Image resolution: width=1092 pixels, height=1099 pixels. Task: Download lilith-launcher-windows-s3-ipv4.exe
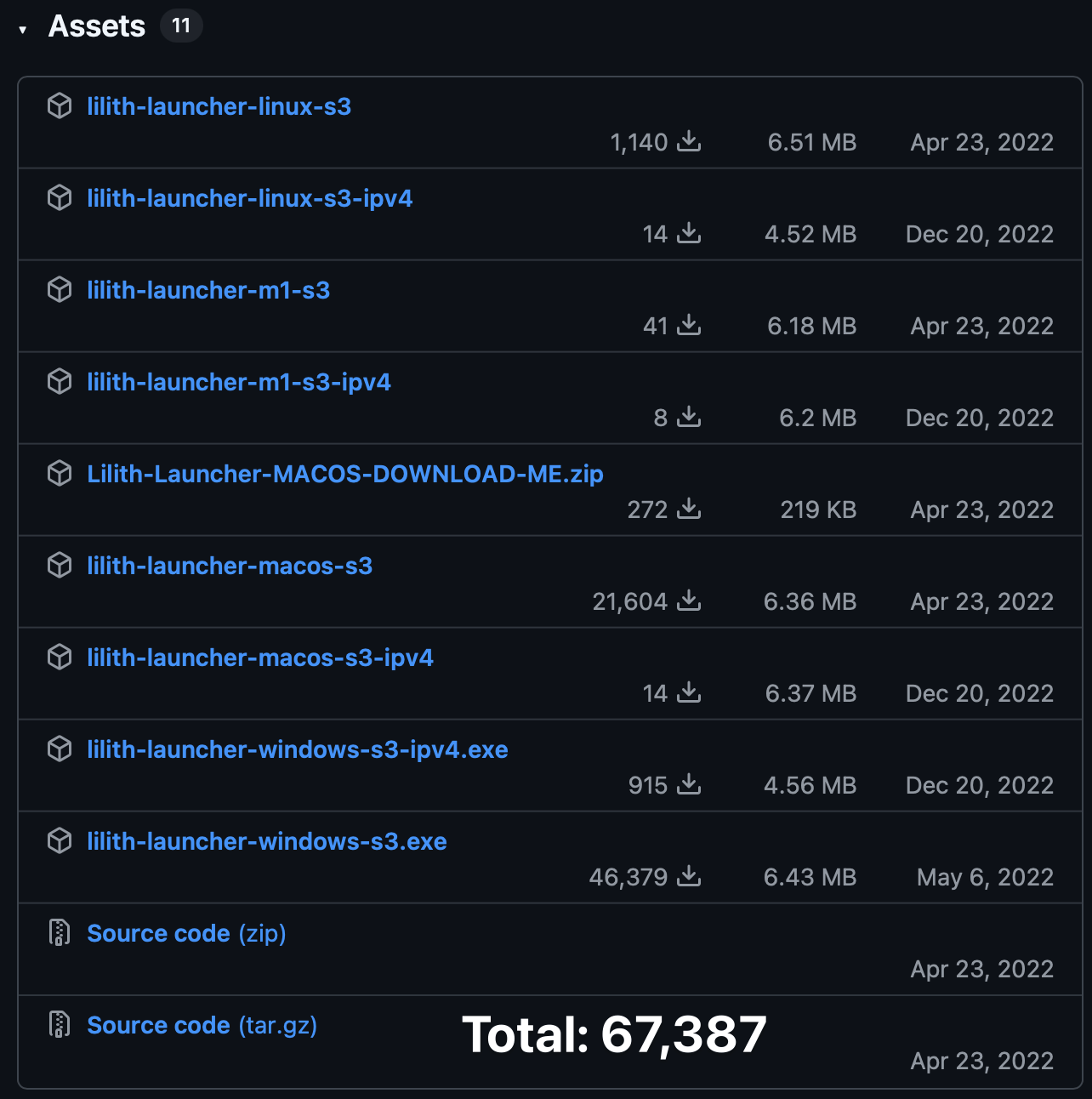(x=298, y=749)
